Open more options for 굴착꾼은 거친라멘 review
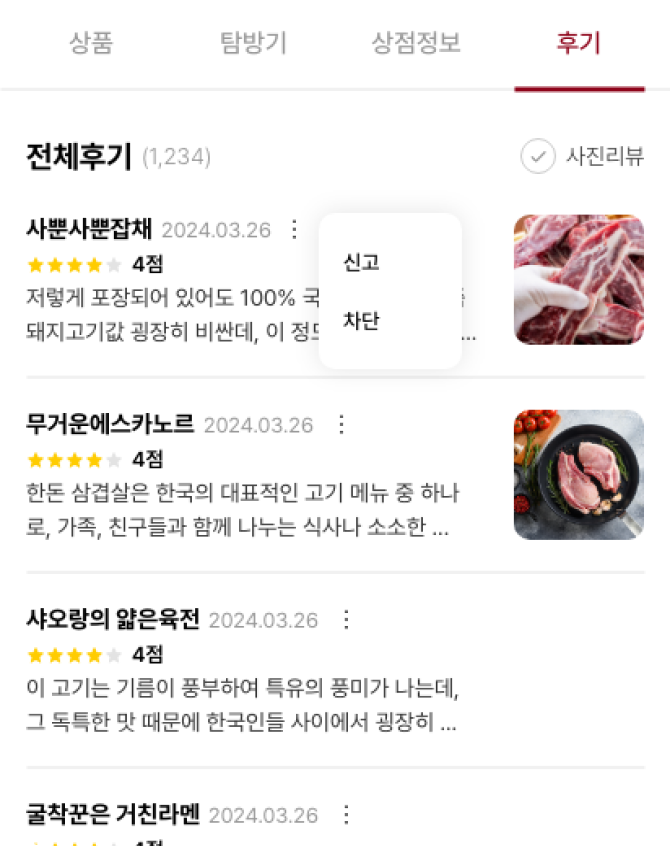The height and width of the screenshot is (846, 670). point(346,814)
